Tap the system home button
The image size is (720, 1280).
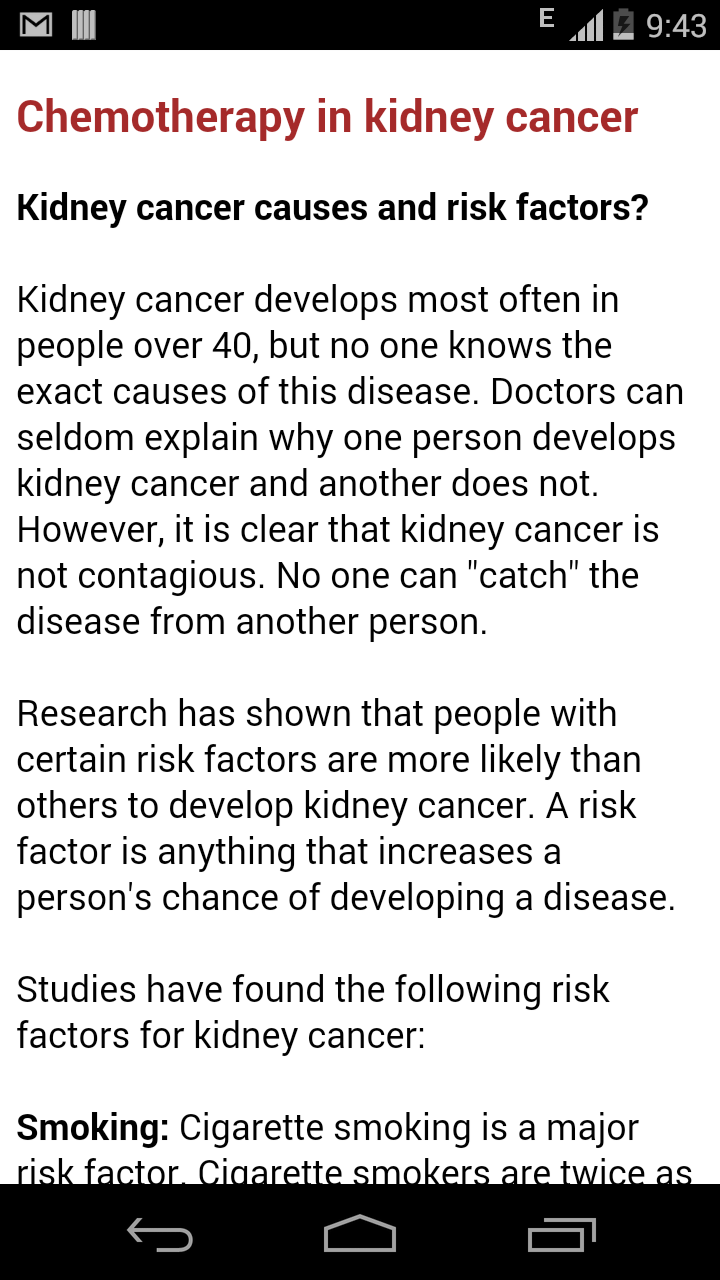click(x=360, y=1234)
